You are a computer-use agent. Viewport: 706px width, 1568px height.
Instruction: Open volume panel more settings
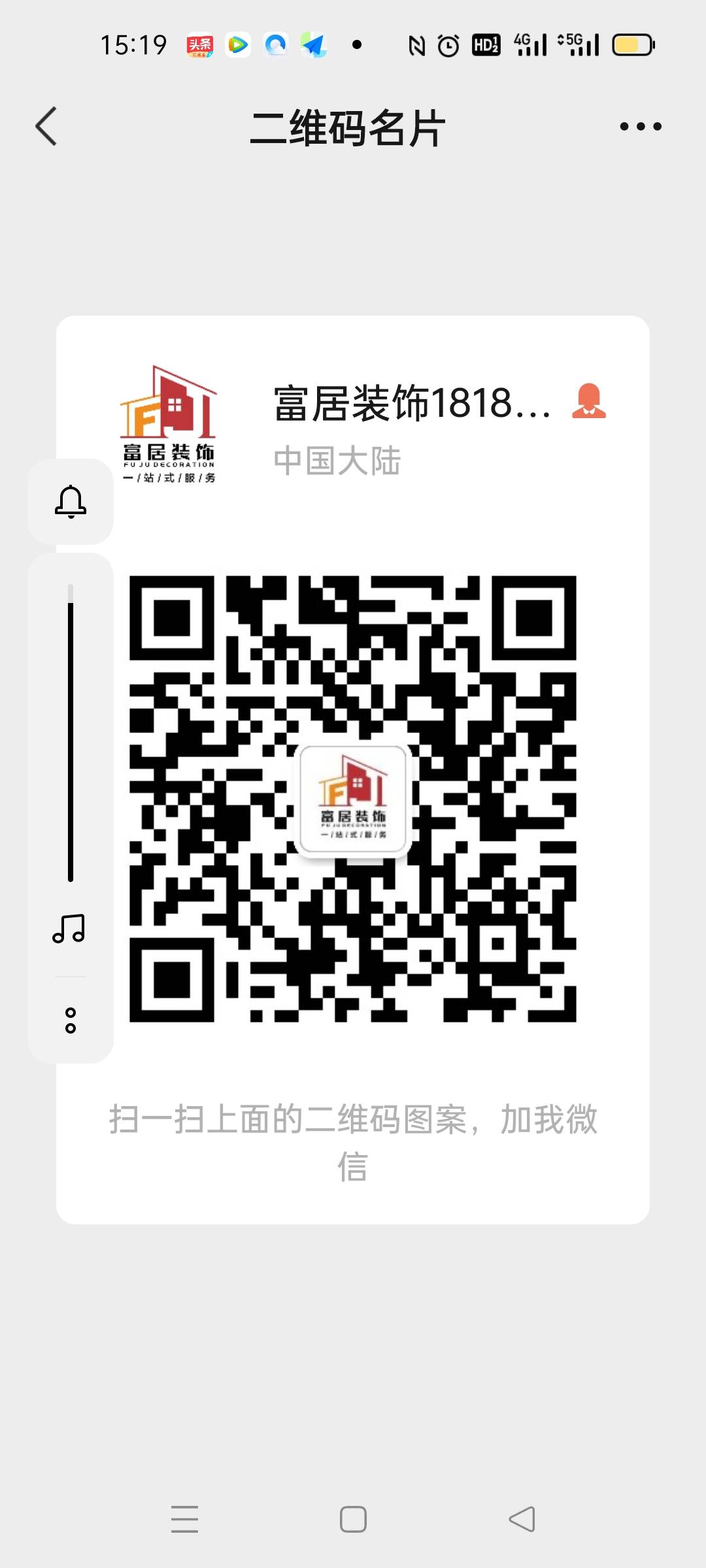click(71, 1021)
